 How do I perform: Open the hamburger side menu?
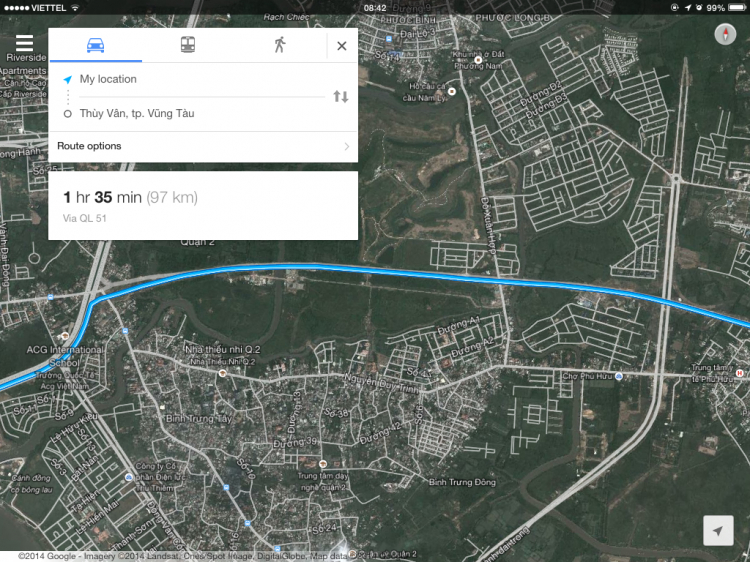click(24, 42)
